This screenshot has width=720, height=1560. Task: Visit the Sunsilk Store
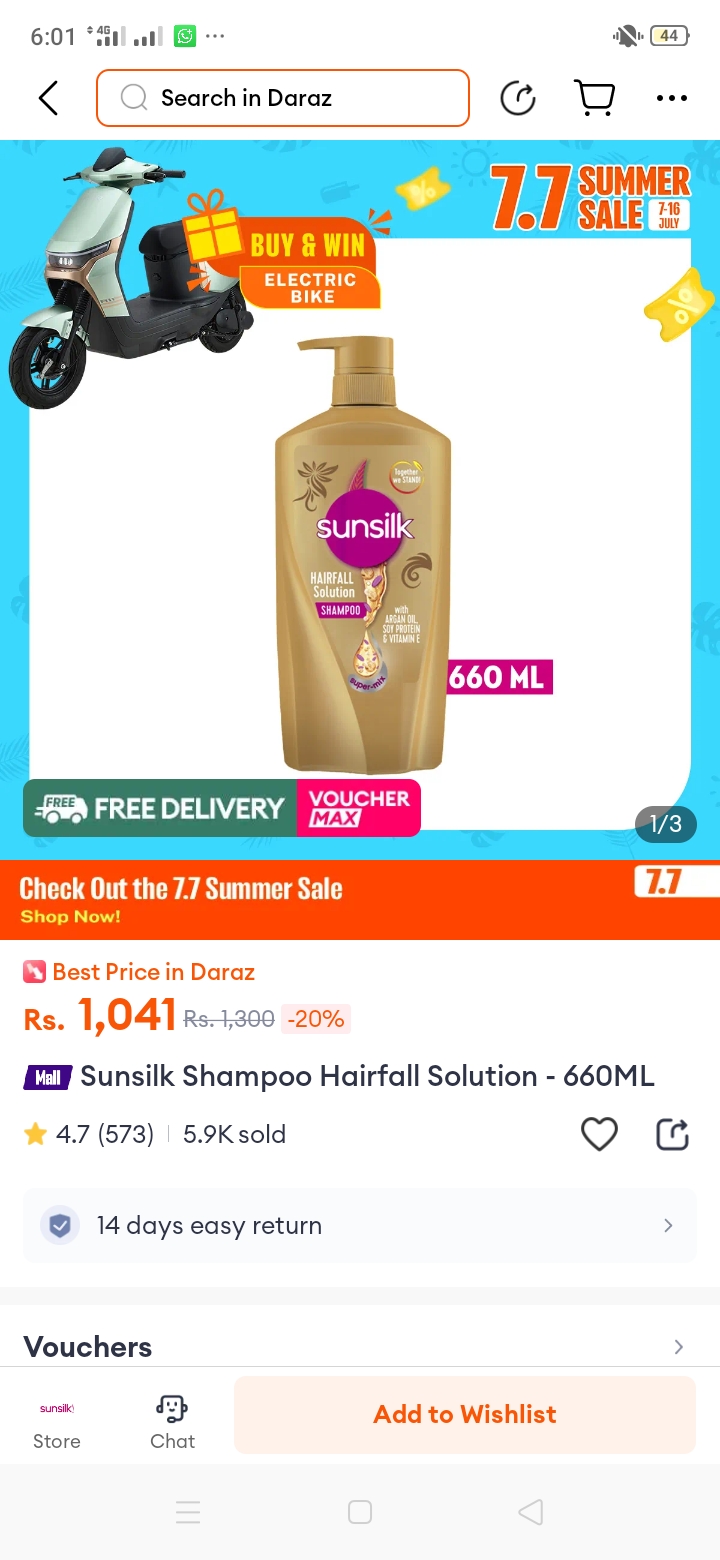(x=57, y=1422)
